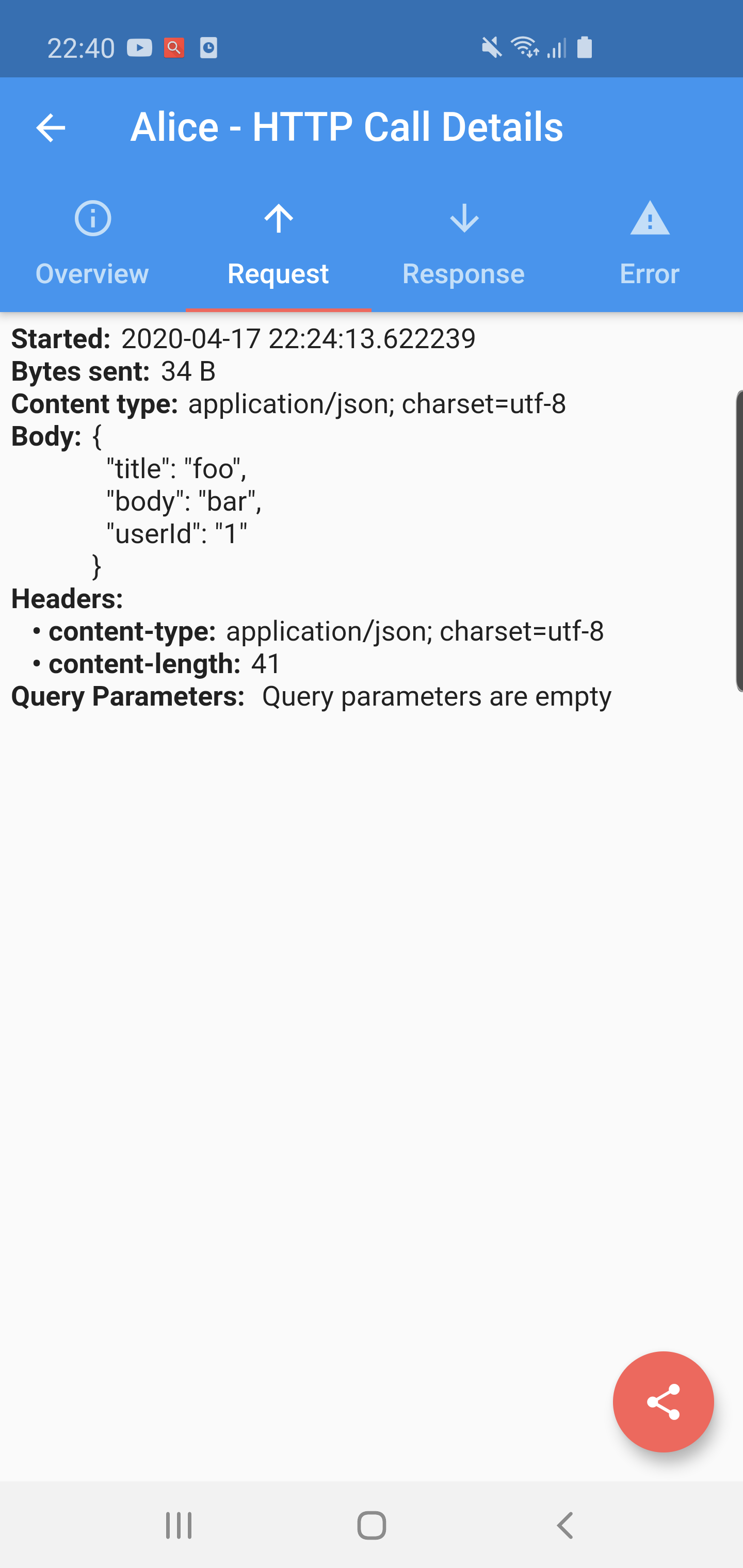Share this HTTP call details

click(x=663, y=1401)
